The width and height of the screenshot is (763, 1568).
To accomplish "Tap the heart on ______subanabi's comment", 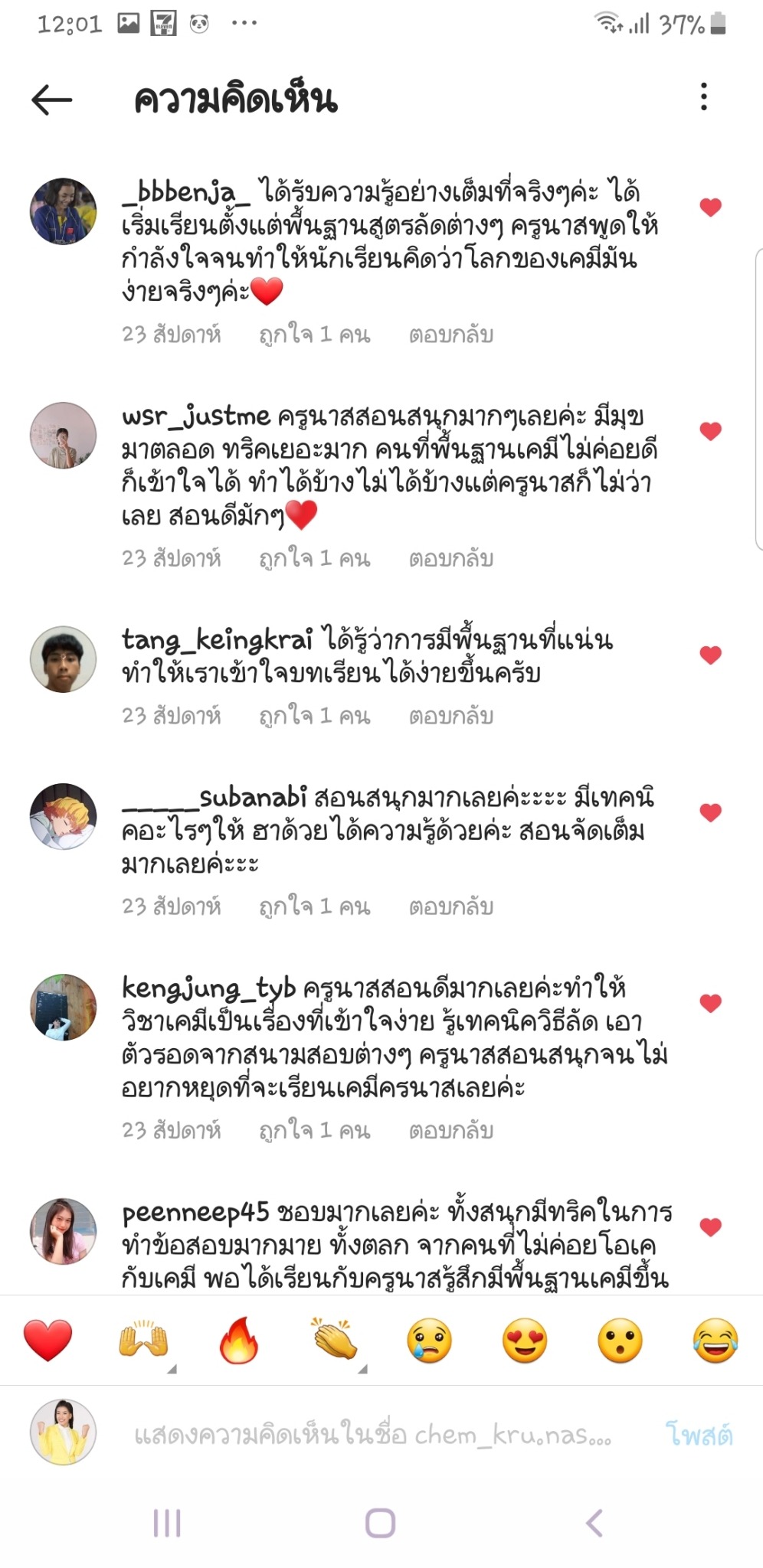I will [710, 812].
